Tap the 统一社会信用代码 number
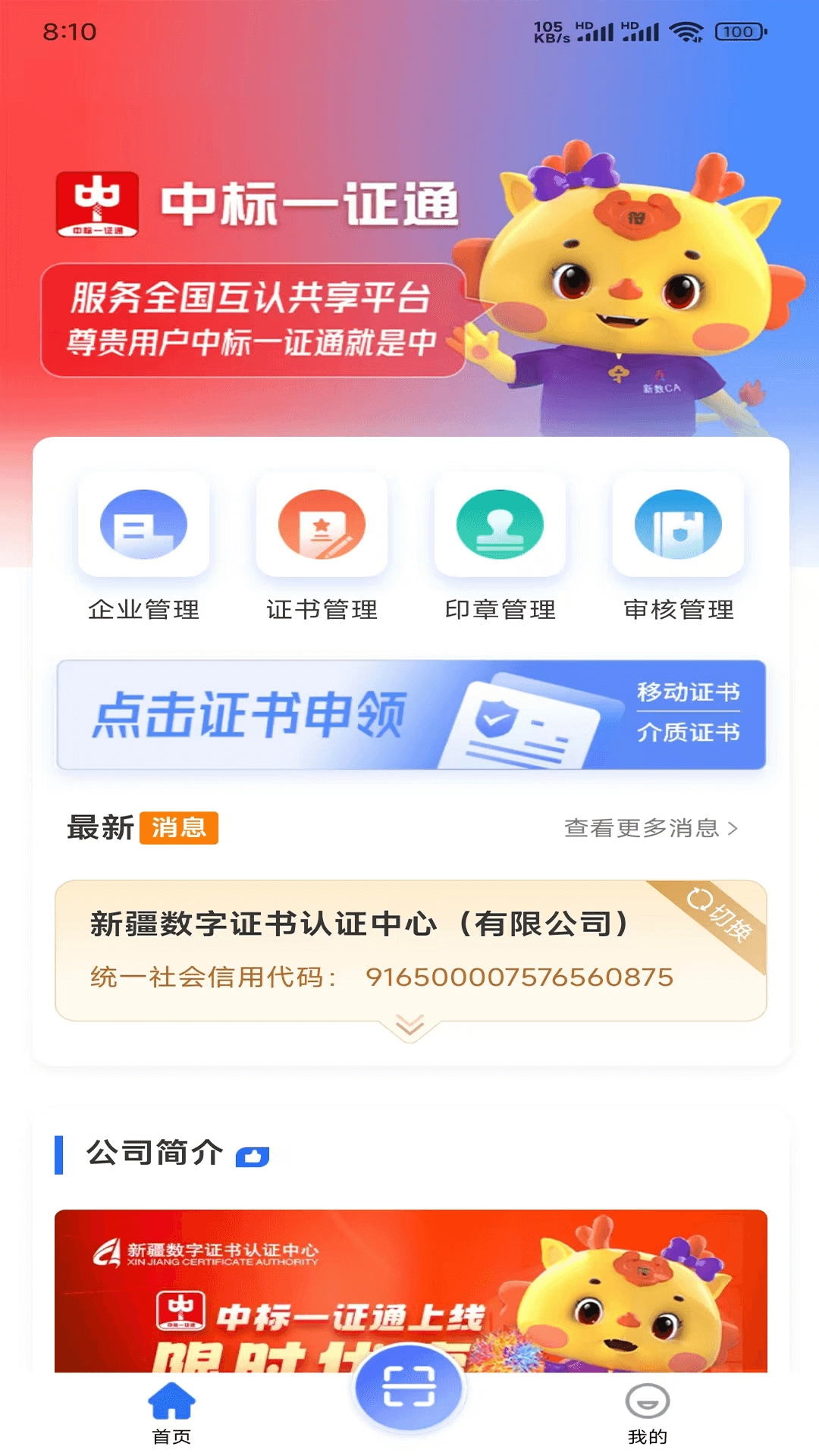 (379, 978)
